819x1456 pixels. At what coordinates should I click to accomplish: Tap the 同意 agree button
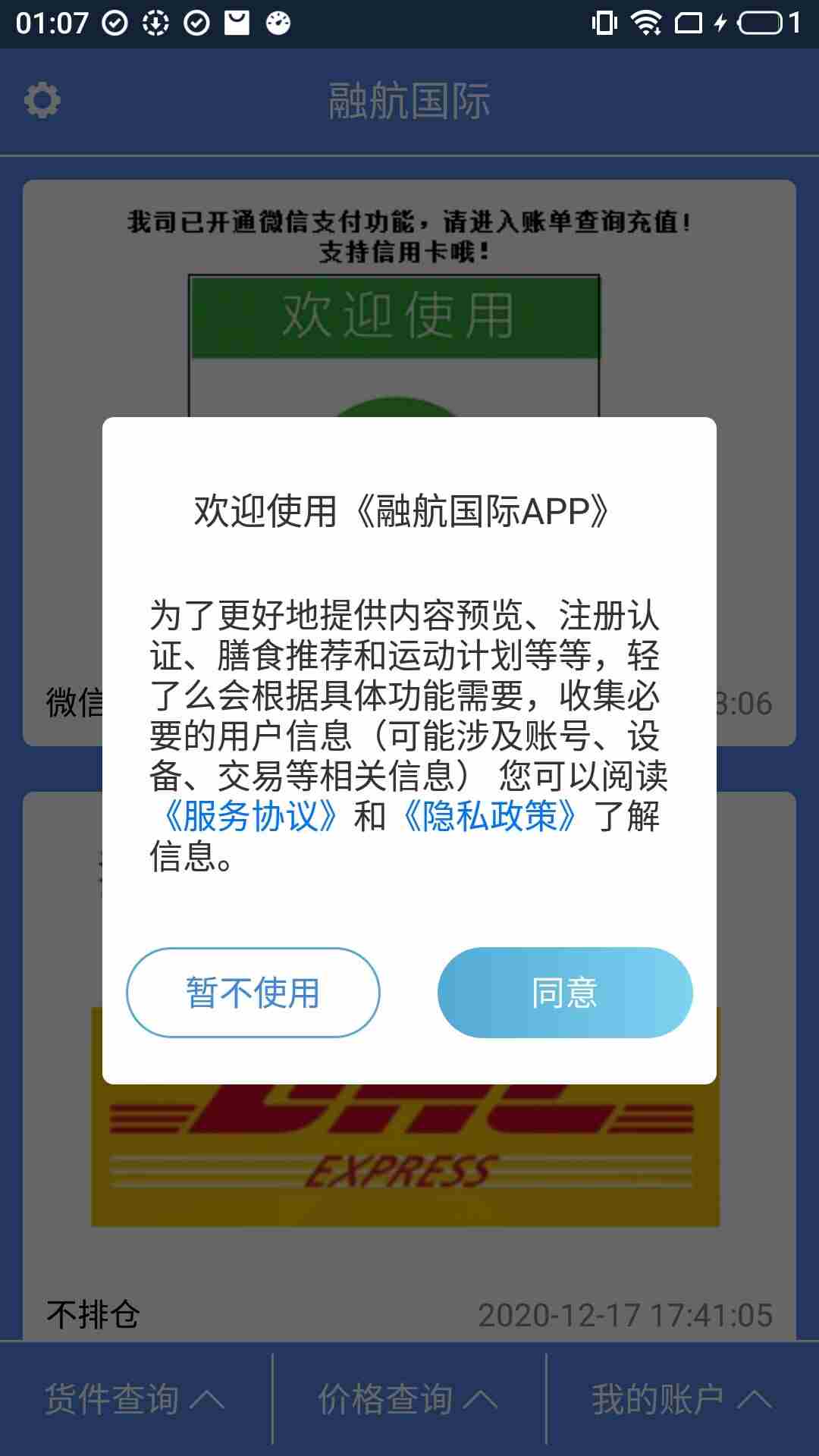click(564, 991)
